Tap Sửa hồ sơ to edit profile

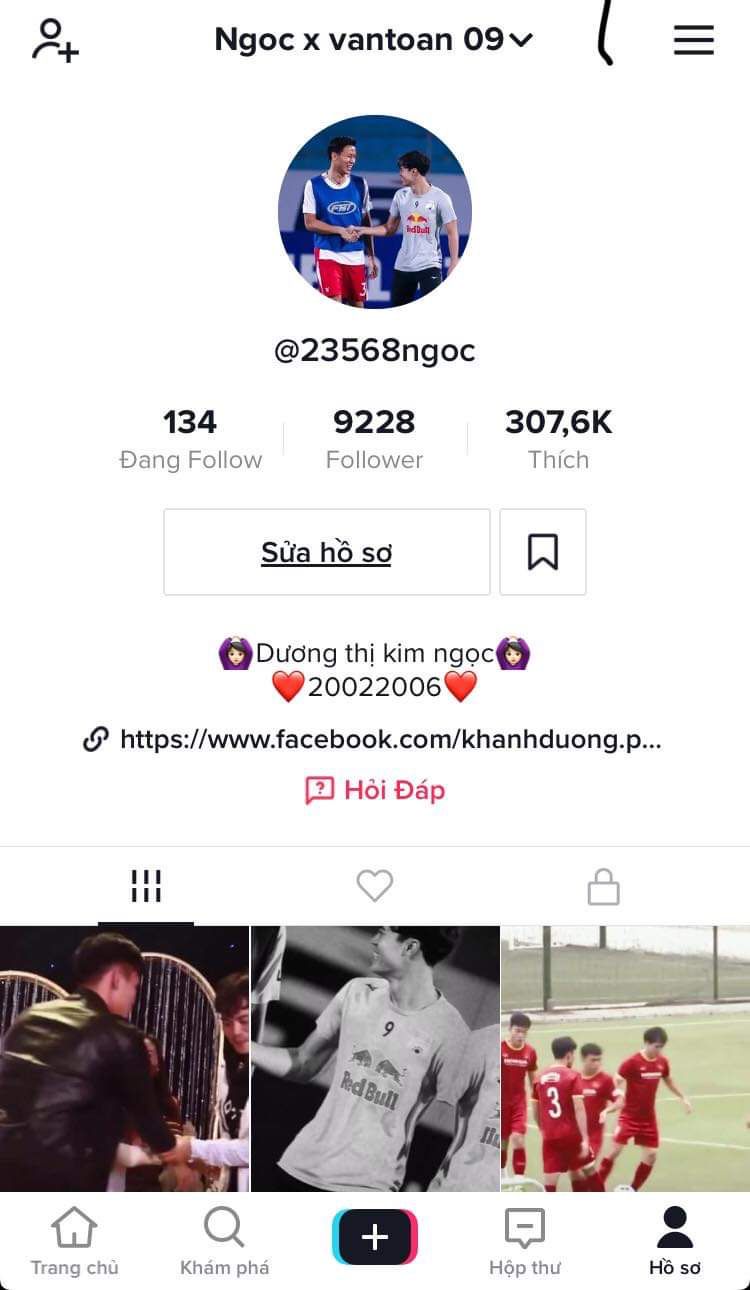click(x=327, y=552)
